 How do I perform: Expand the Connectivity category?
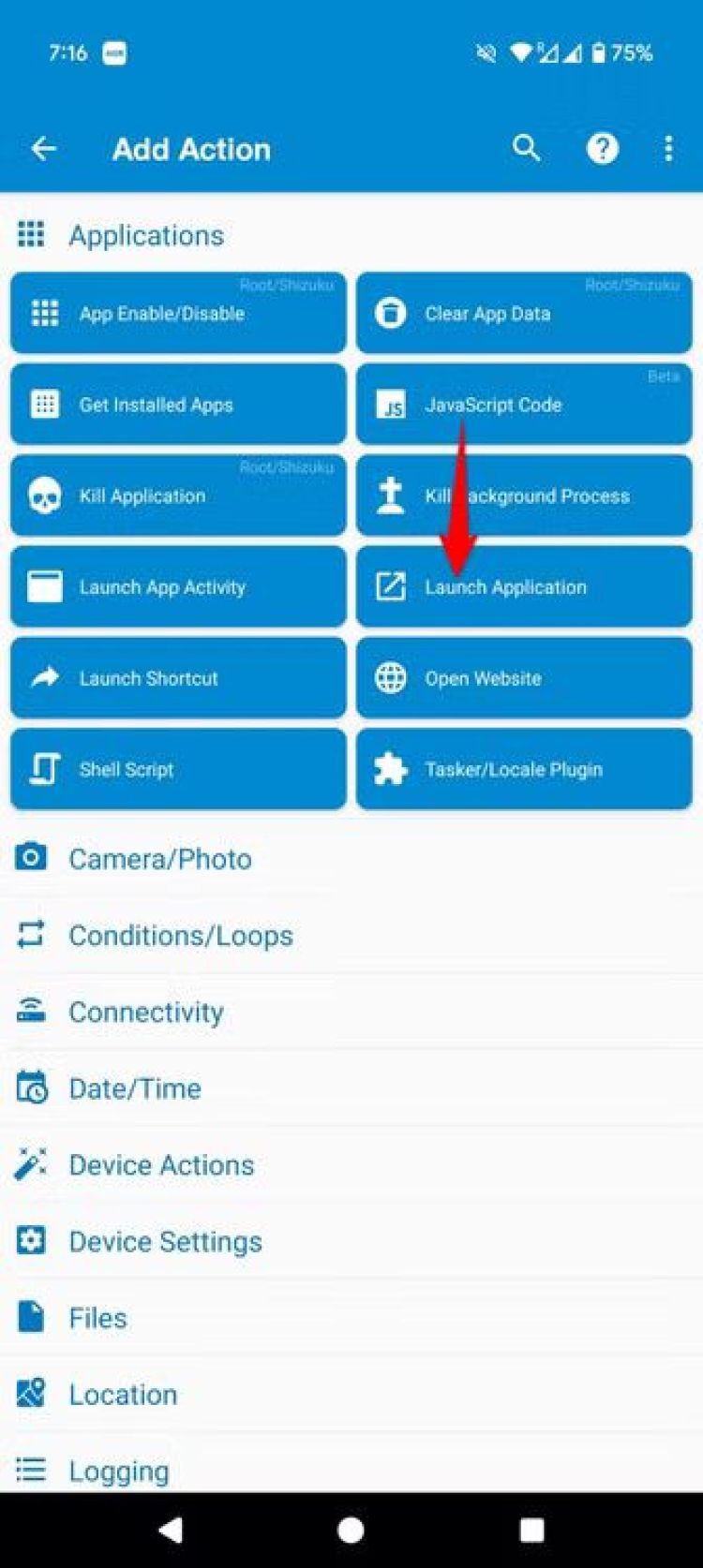pyautogui.click(x=145, y=1012)
